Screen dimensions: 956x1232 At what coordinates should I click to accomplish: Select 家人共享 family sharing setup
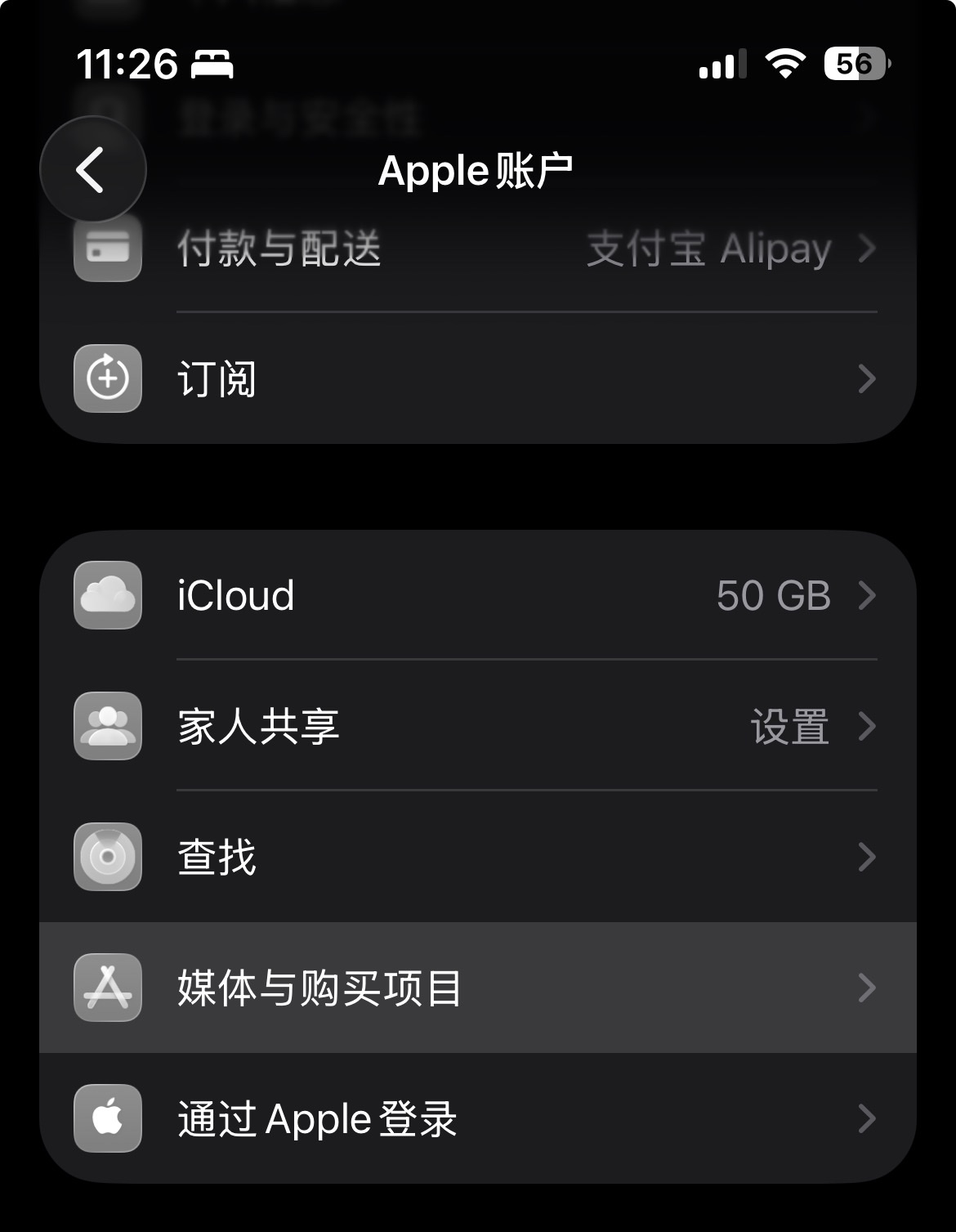point(477,726)
